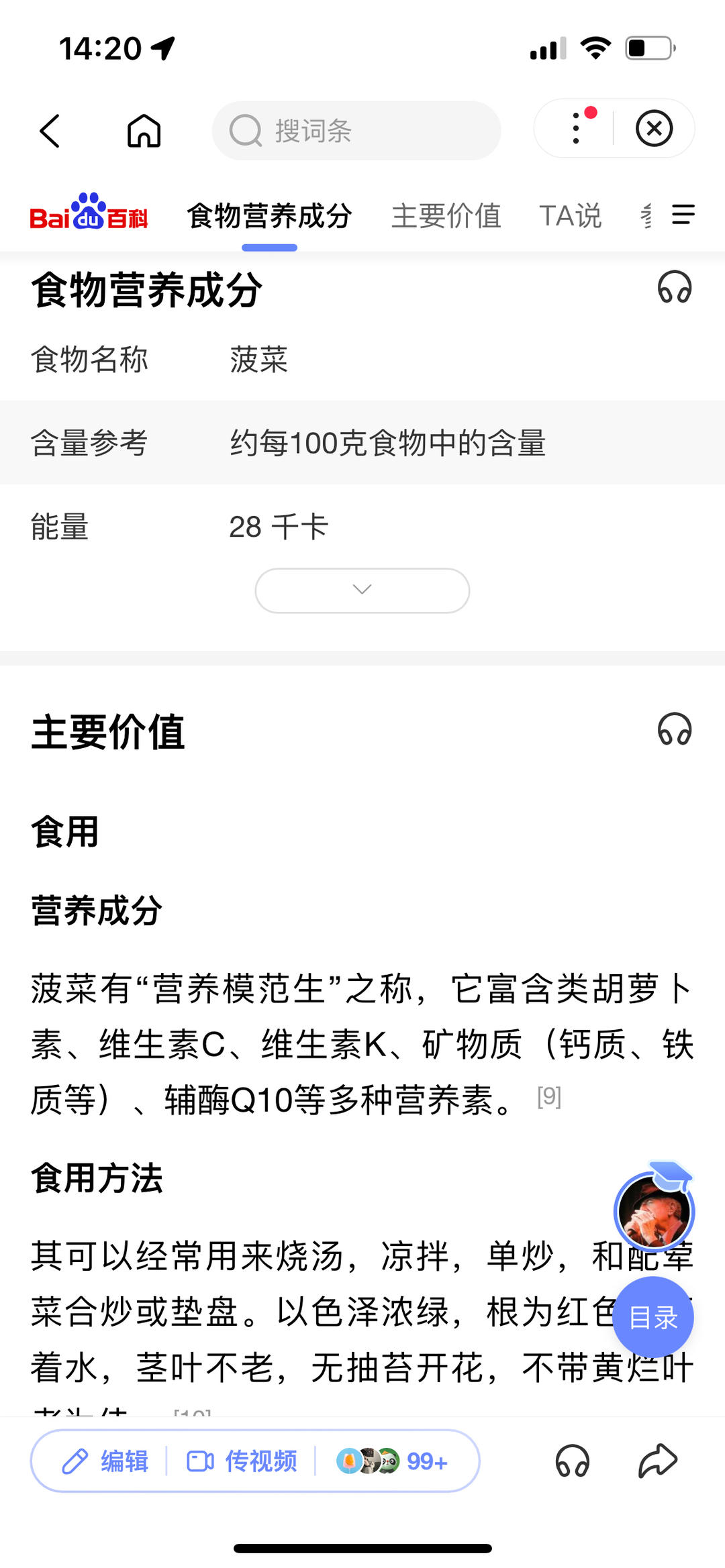Viewport: 725px width, 1568px height.
Task: Expand the nutrition table with chevron
Action: pos(362,590)
